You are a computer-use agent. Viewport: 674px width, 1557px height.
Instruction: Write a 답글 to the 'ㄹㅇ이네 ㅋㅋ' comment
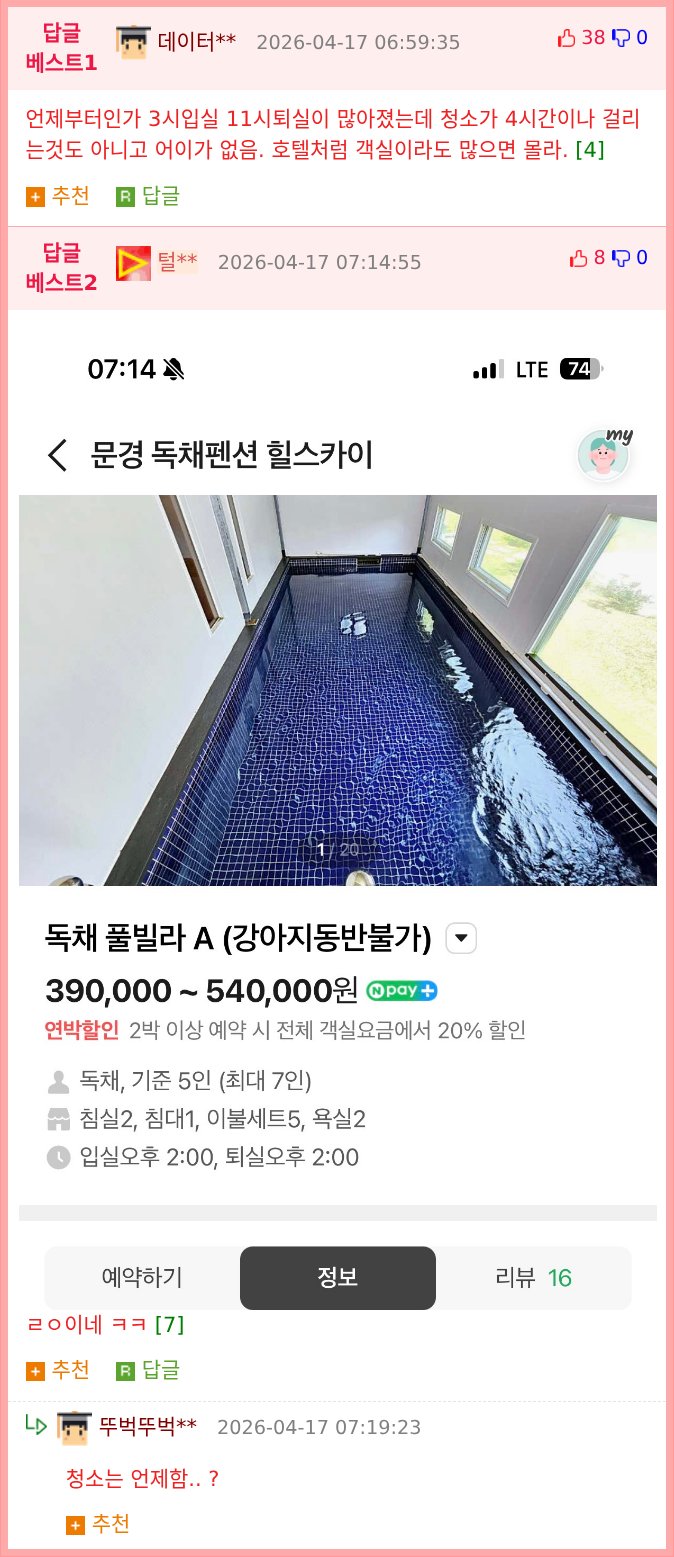coord(148,1369)
